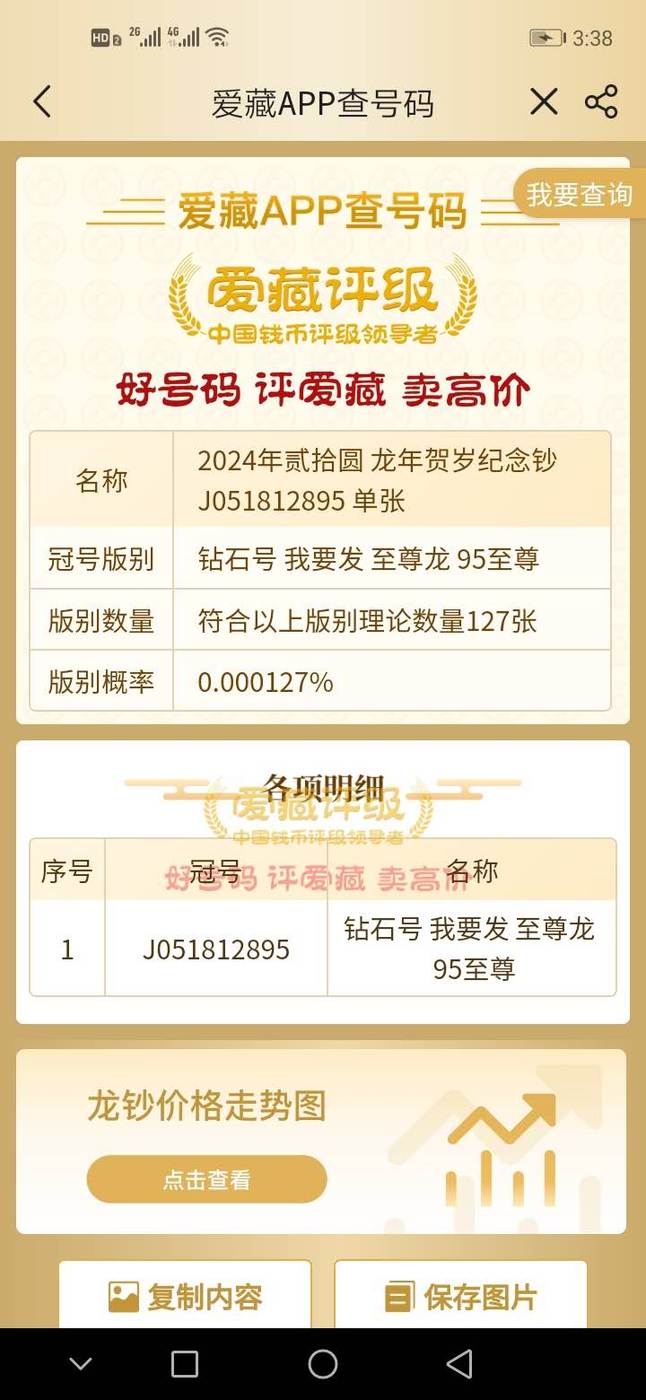Copy the result with 复制内容
Screen dimensions: 646x1400
pyautogui.click(x=185, y=1296)
